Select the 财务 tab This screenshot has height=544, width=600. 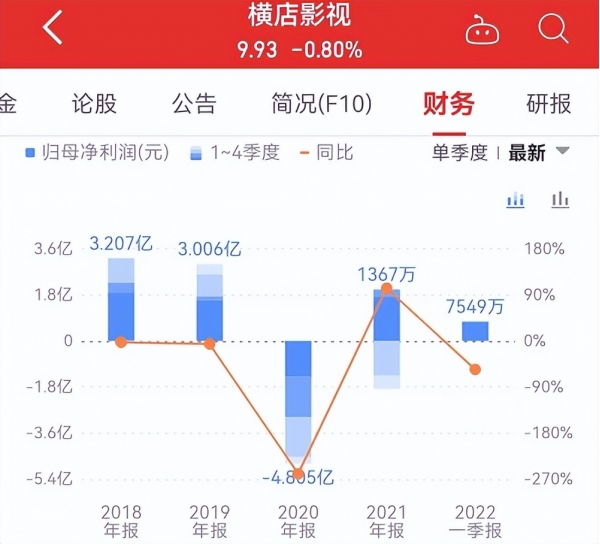pyautogui.click(x=448, y=103)
